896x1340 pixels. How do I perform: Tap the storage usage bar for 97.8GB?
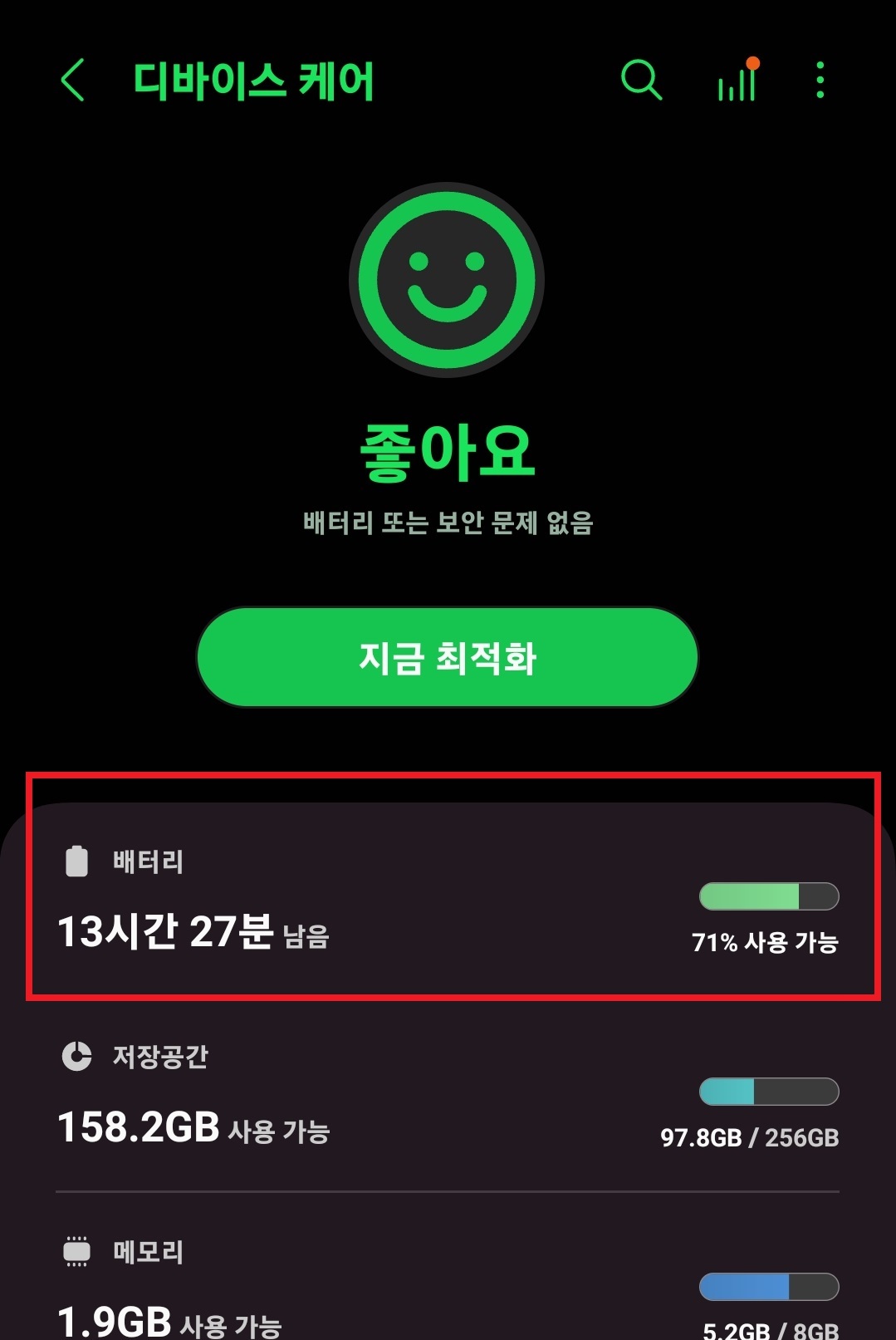pyautogui.click(x=768, y=1092)
